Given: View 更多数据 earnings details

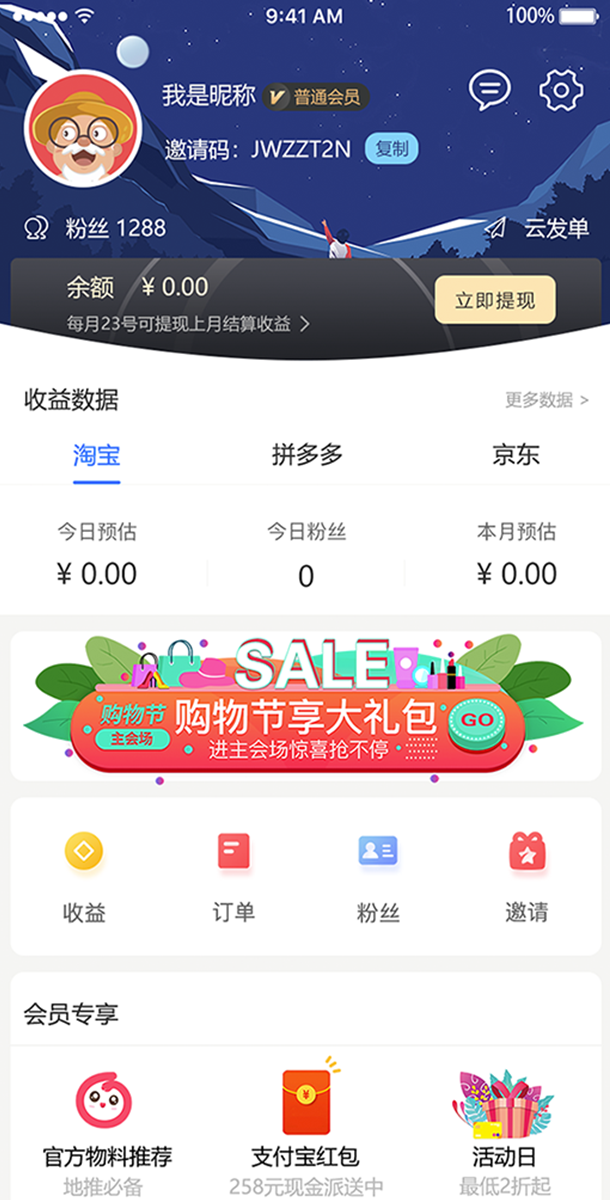Looking at the screenshot, I should [x=546, y=400].
